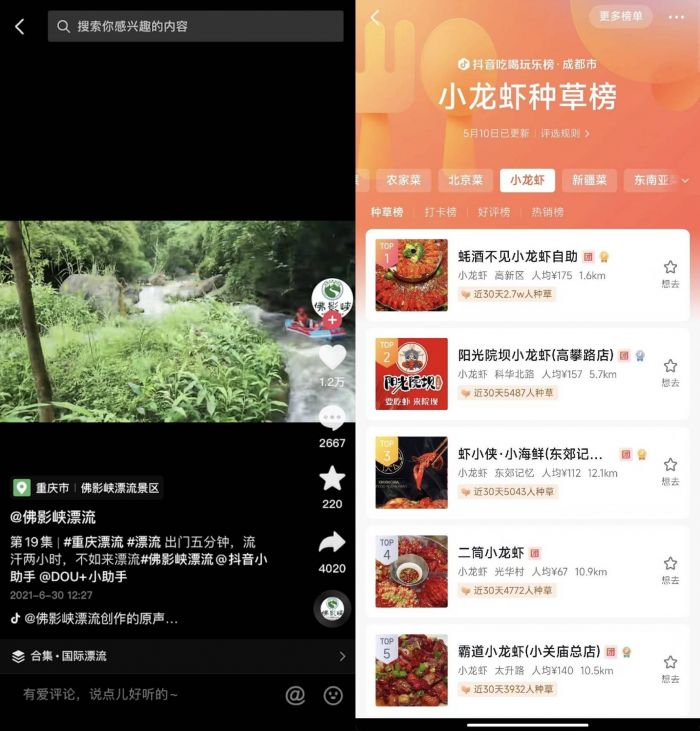Tap the 更多榜单 button
Viewport: 700px width, 731px height.
[621, 16]
